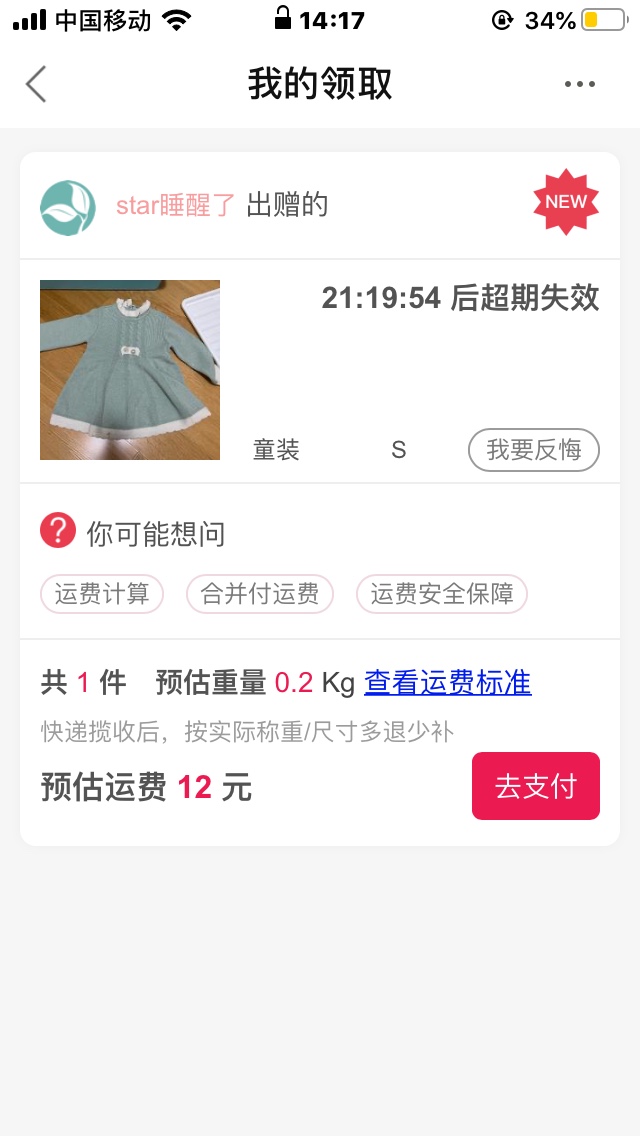Go back using the top-left arrow
This screenshot has width=640, height=1136.
(x=36, y=85)
